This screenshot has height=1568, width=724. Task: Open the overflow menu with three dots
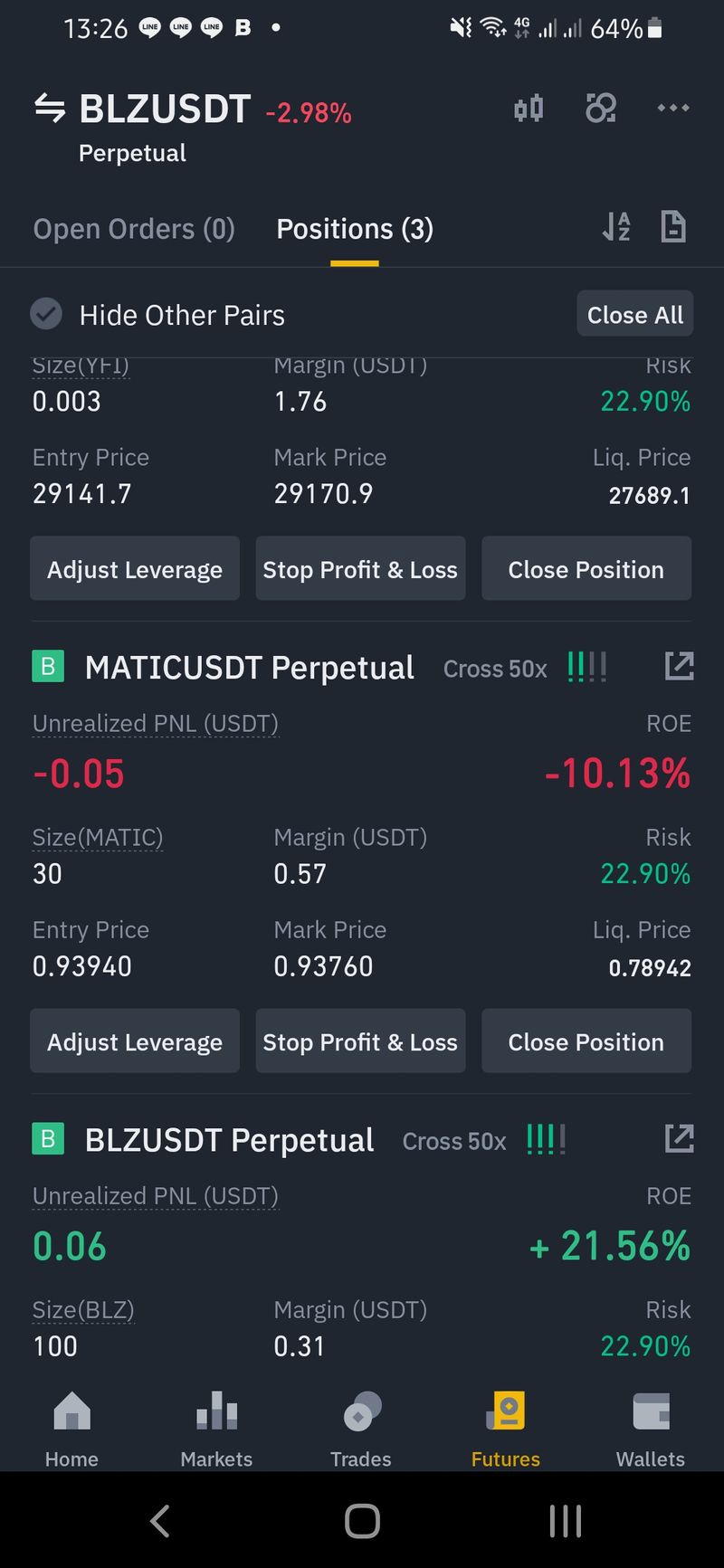pos(673,109)
